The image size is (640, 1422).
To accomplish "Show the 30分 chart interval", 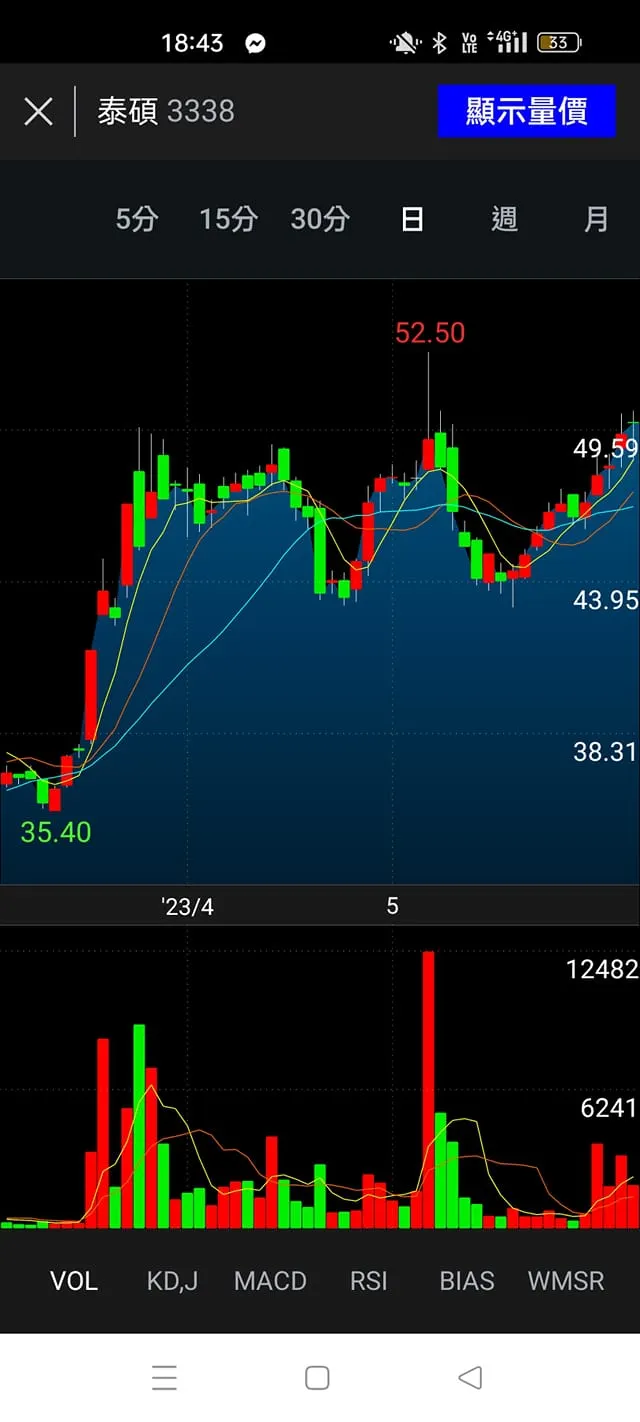I will (x=320, y=219).
